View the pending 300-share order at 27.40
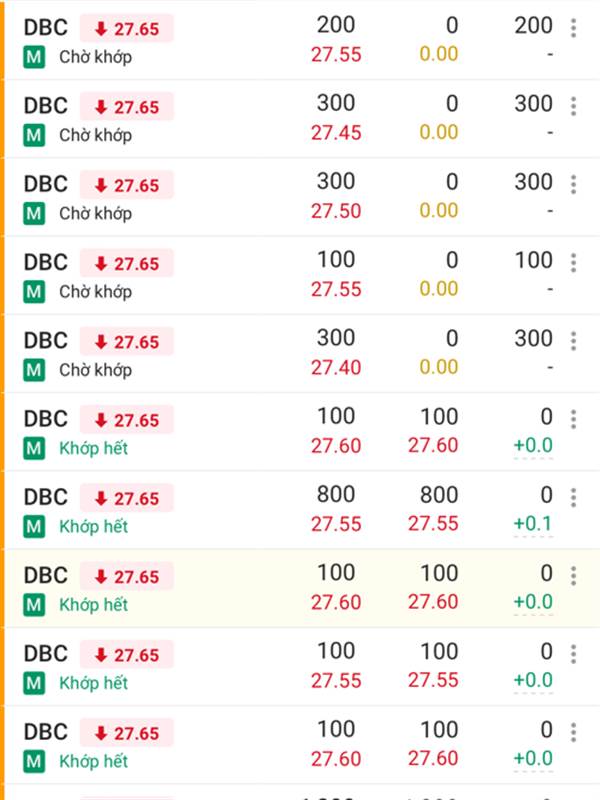600x800 pixels. (x=302, y=354)
